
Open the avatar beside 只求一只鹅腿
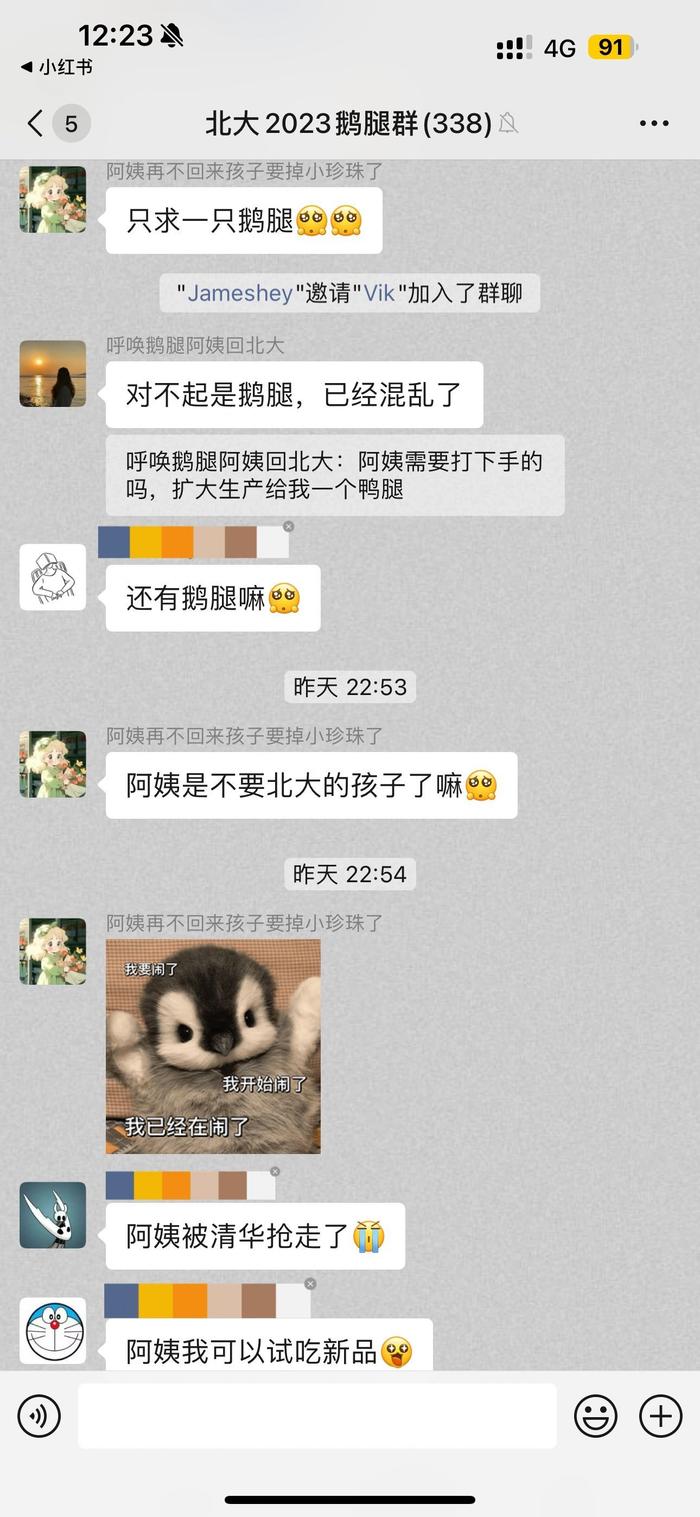click(53, 200)
